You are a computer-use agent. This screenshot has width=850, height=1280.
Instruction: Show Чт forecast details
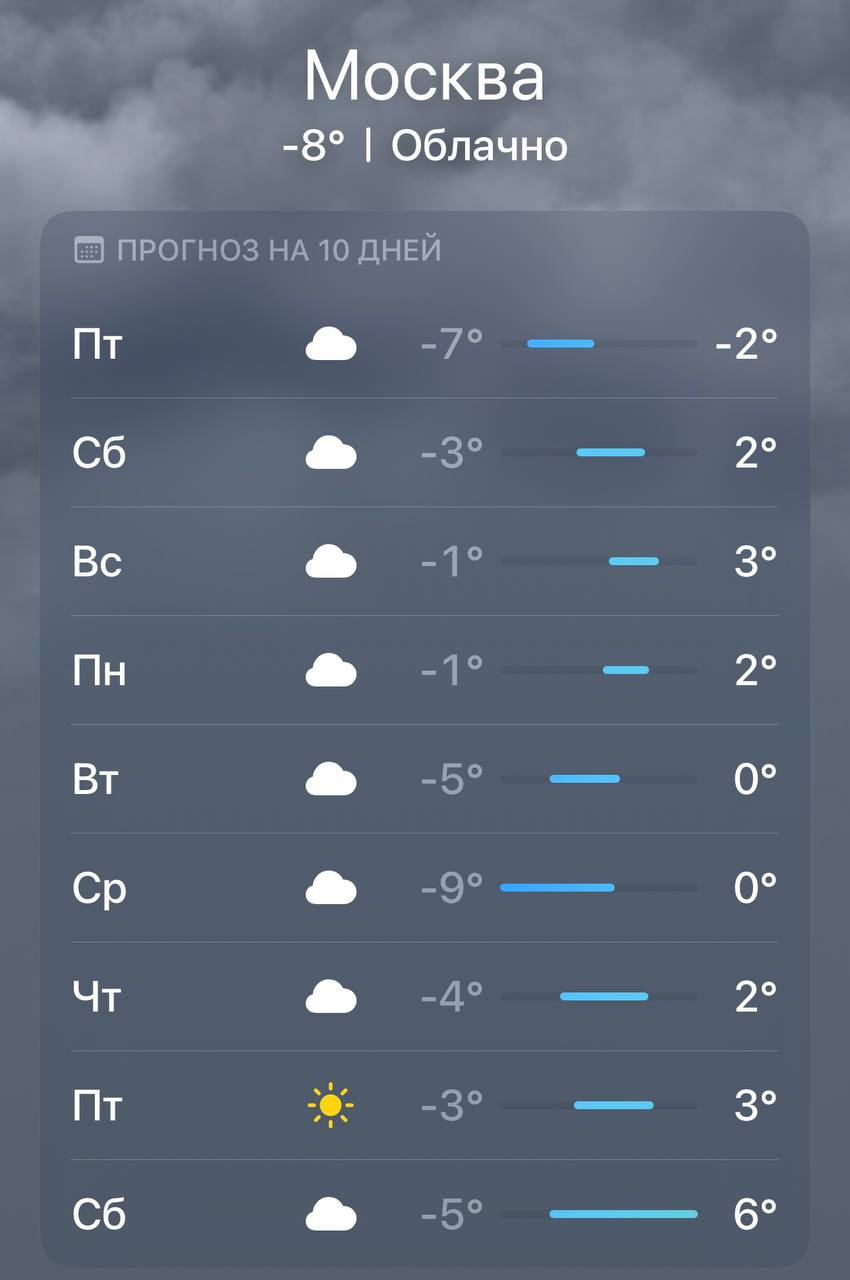click(x=424, y=996)
